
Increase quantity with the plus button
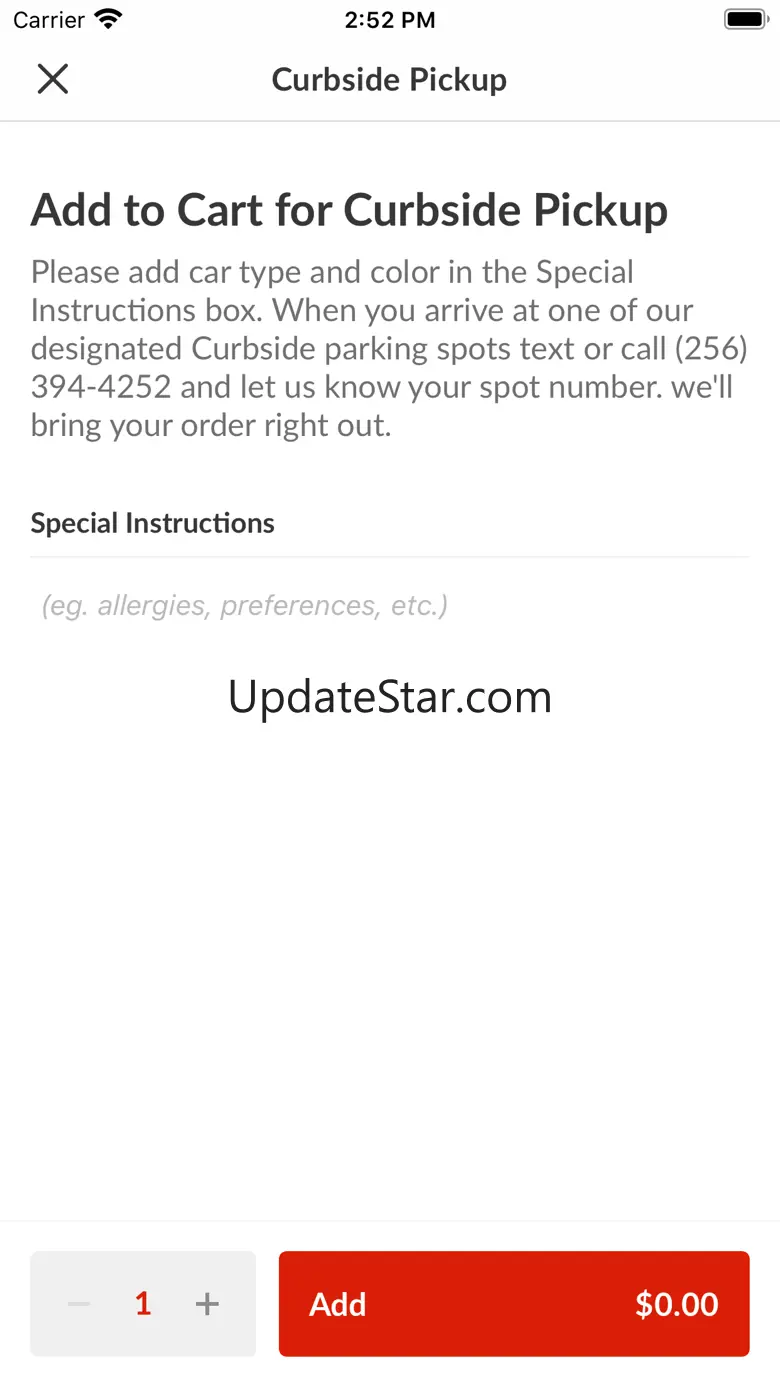pyautogui.click(x=207, y=1304)
